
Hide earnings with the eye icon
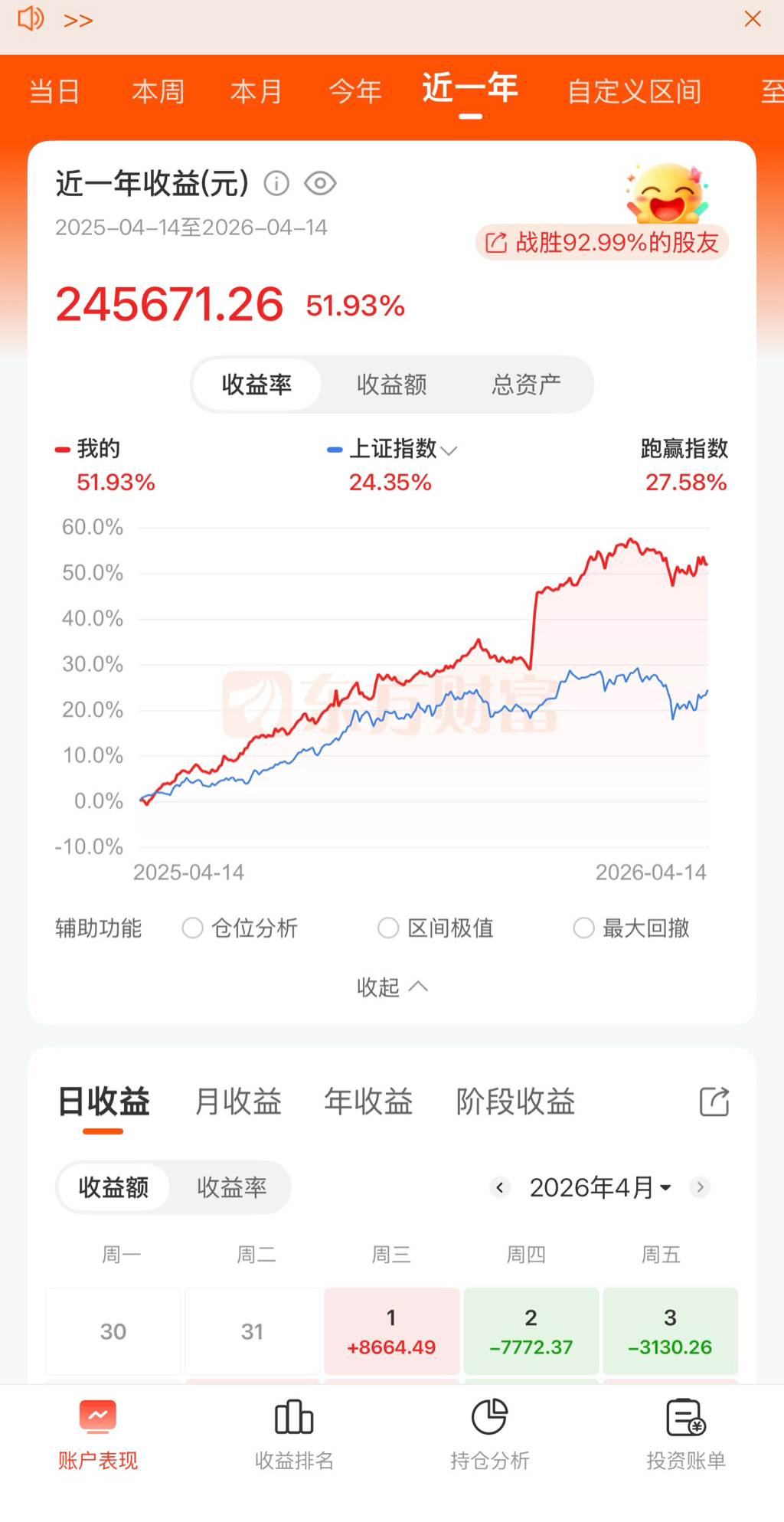click(x=320, y=184)
